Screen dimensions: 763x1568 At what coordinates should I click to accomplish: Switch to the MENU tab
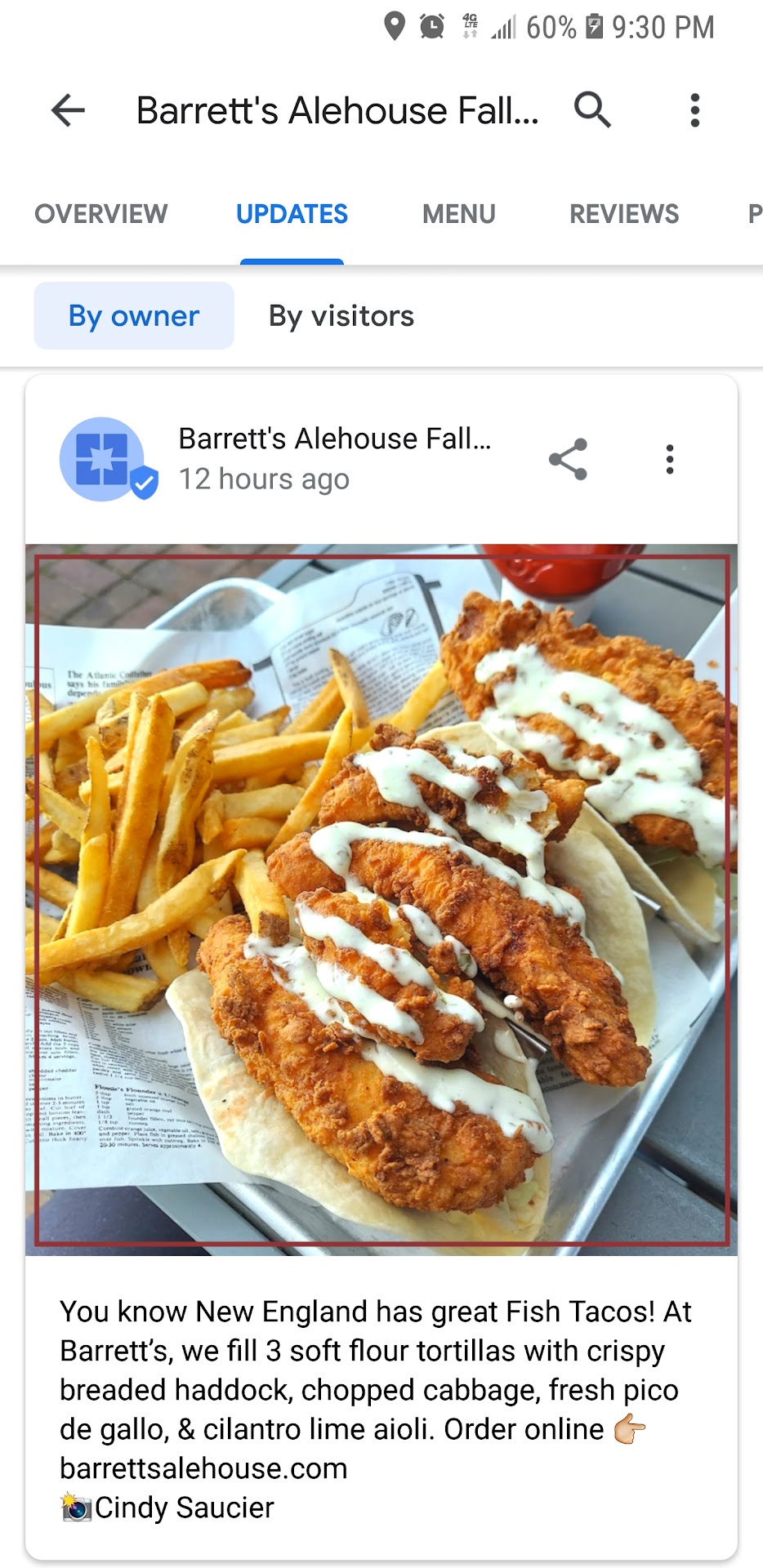458,214
